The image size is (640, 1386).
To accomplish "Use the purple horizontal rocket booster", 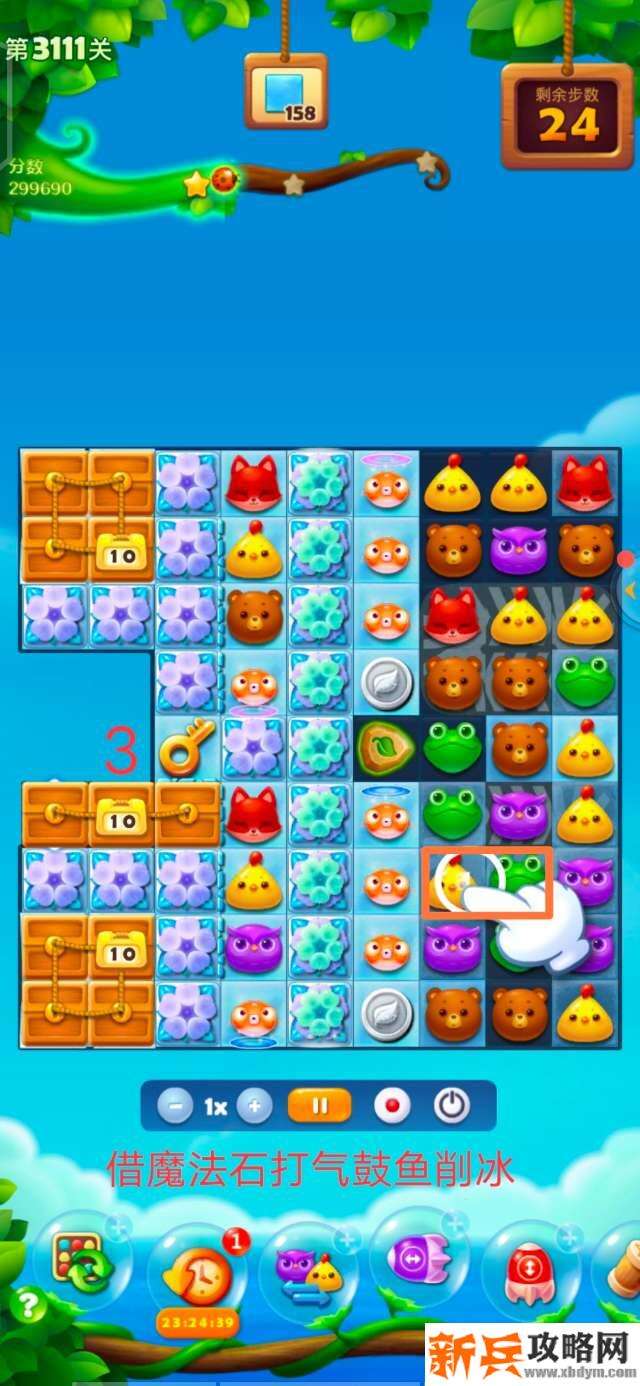I will (x=419, y=1260).
